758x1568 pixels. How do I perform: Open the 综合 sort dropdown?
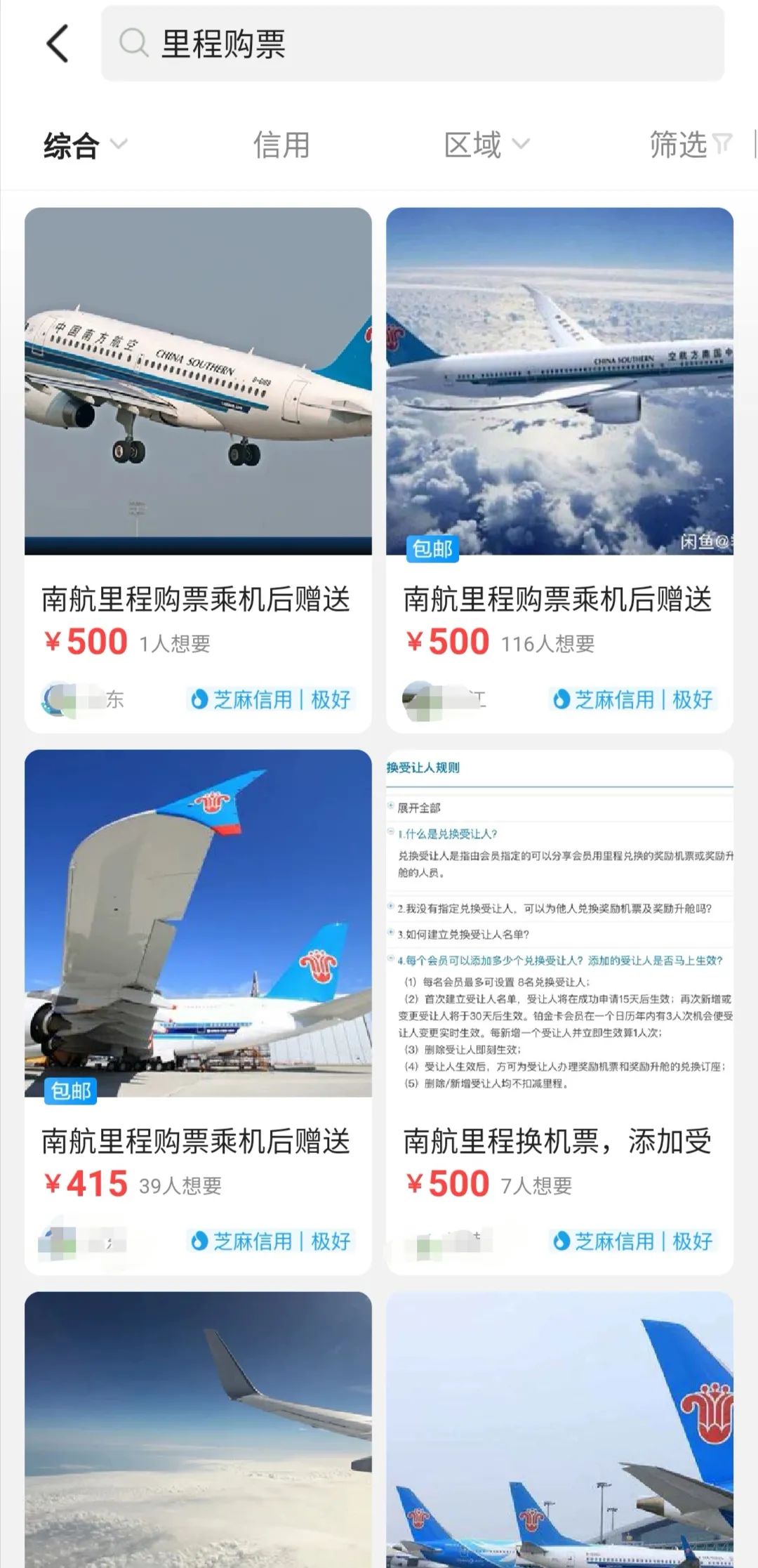coord(85,145)
